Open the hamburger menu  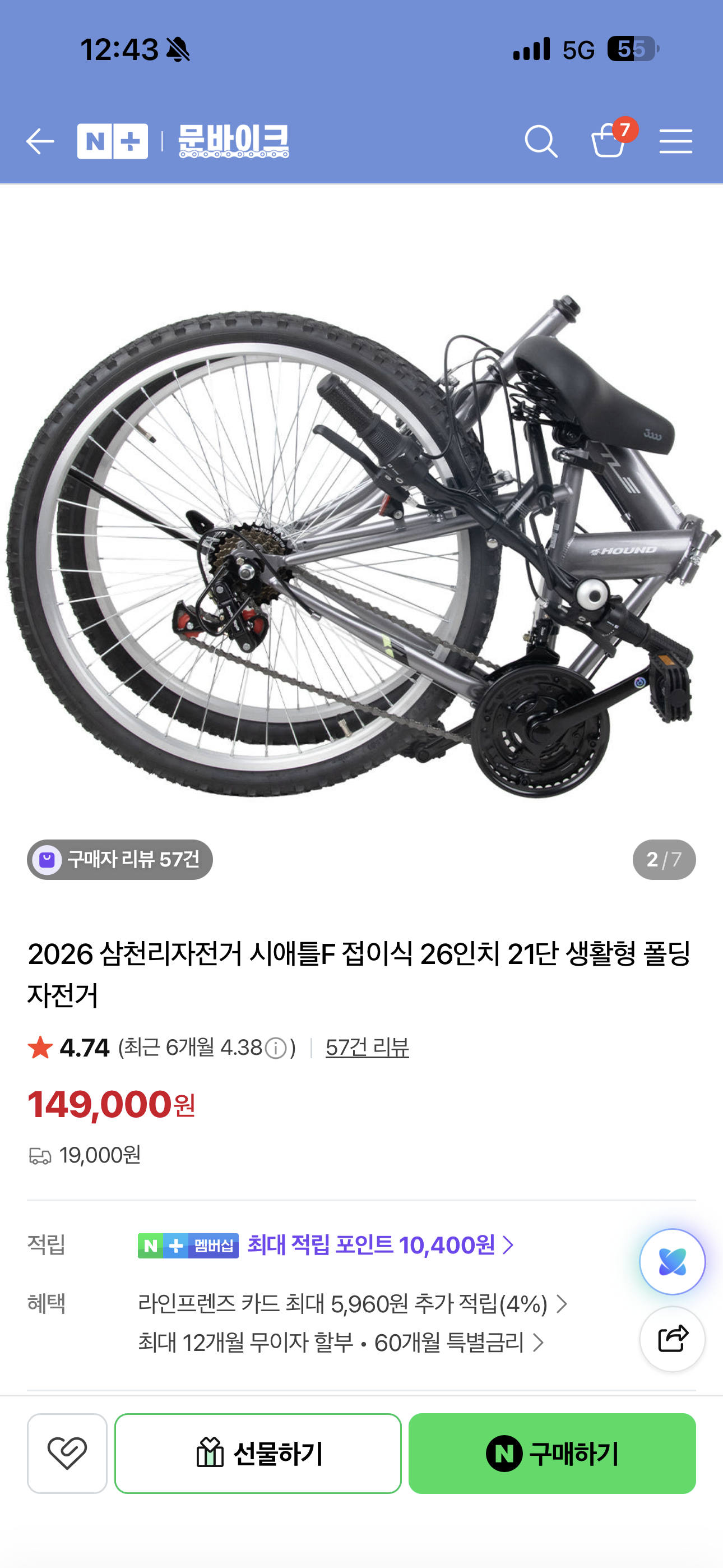[x=675, y=141]
